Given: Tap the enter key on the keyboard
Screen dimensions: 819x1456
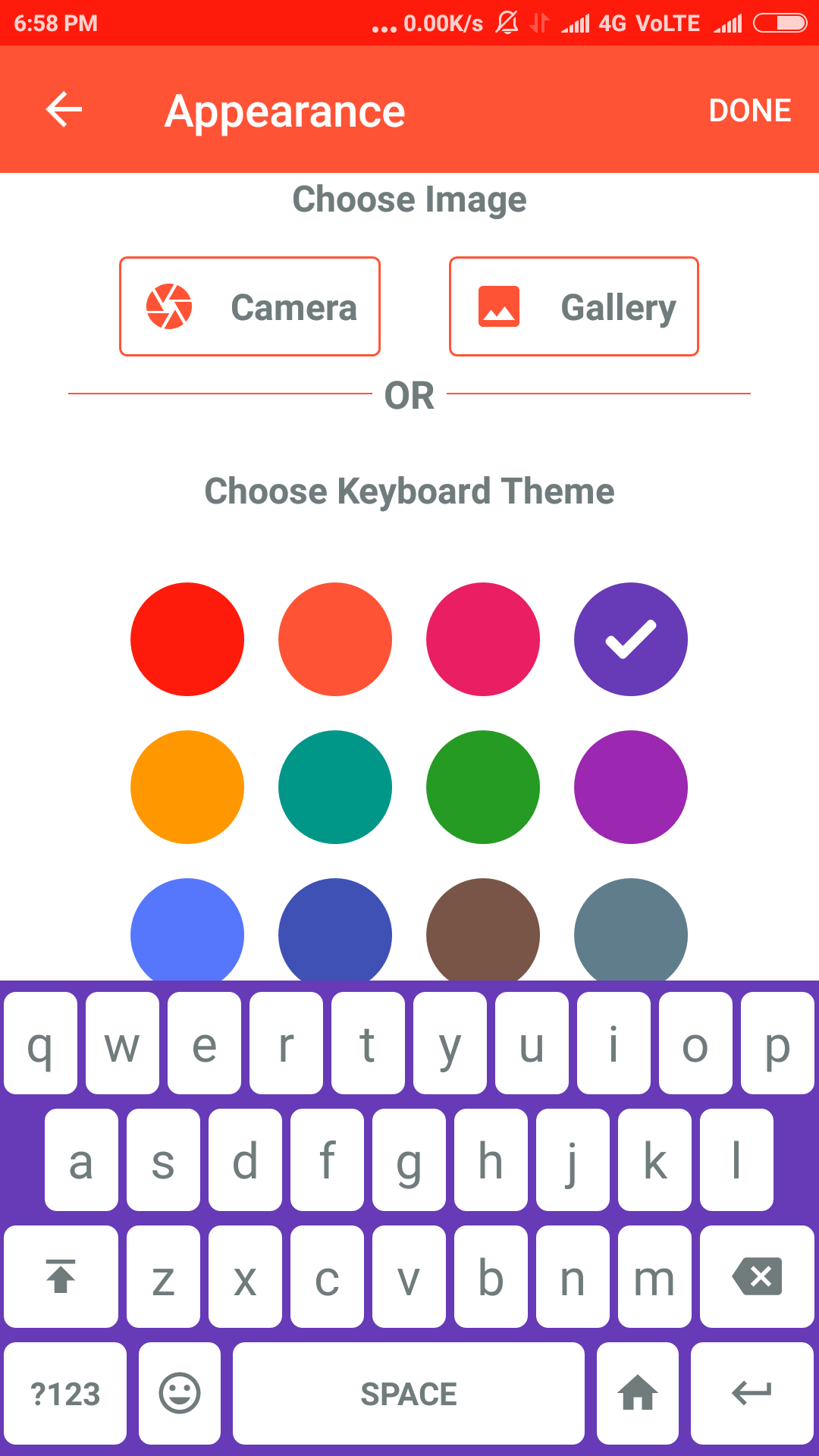Looking at the screenshot, I should point(752,1393).
